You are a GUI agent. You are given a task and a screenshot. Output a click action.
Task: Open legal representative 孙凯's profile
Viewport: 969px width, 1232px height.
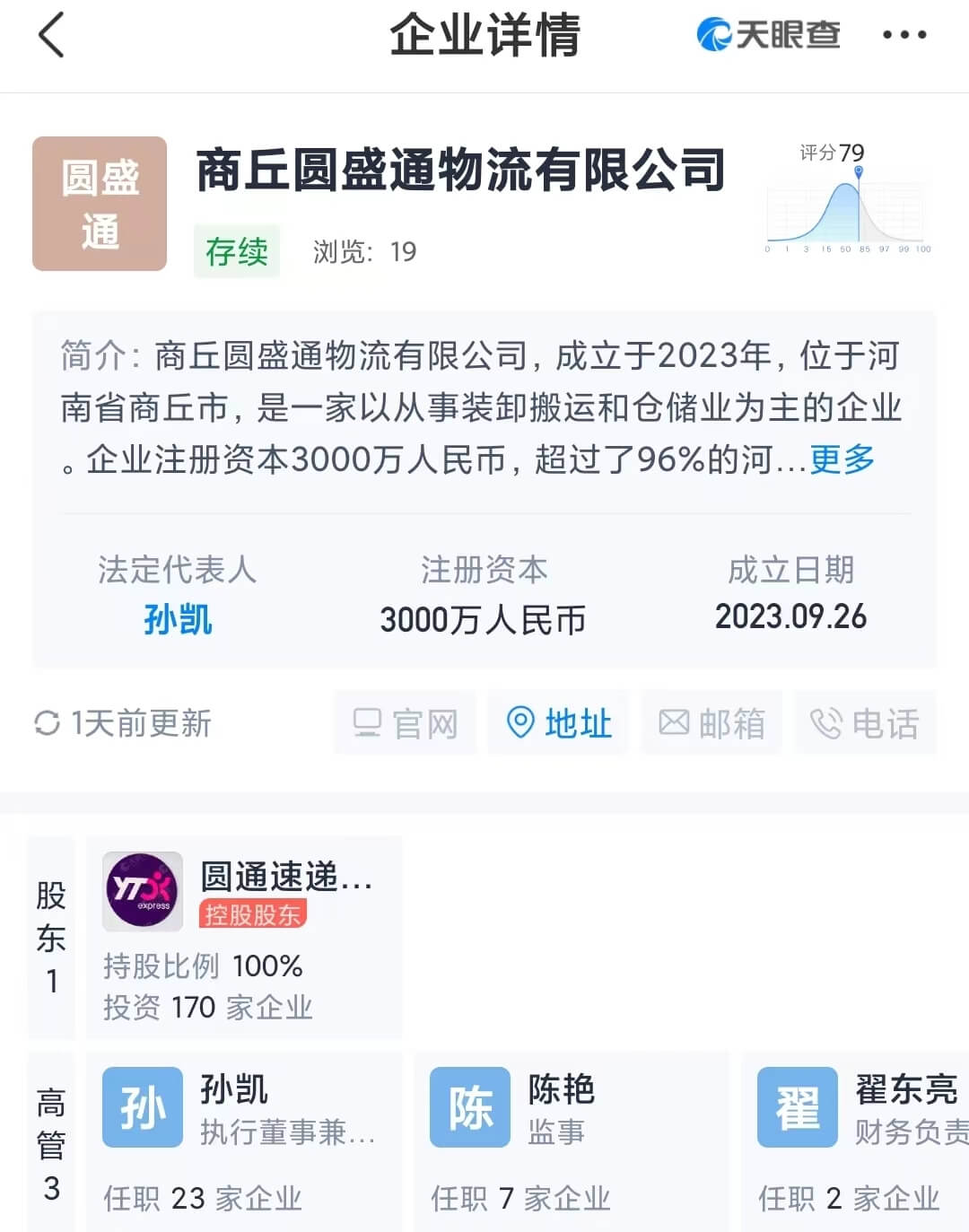click(x=178, y=619)
